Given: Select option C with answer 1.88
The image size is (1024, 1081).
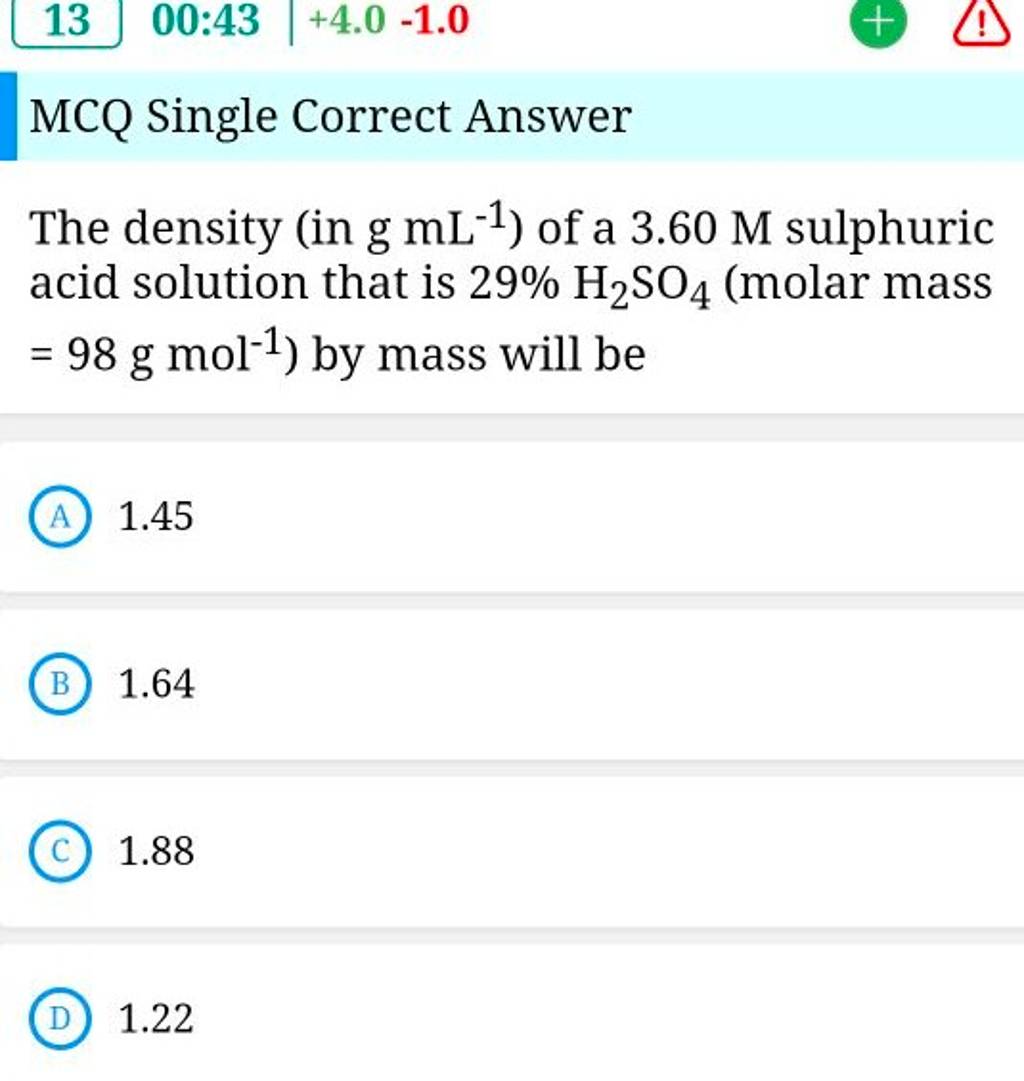Looking at the screenshot, I should tap(62, 851).
